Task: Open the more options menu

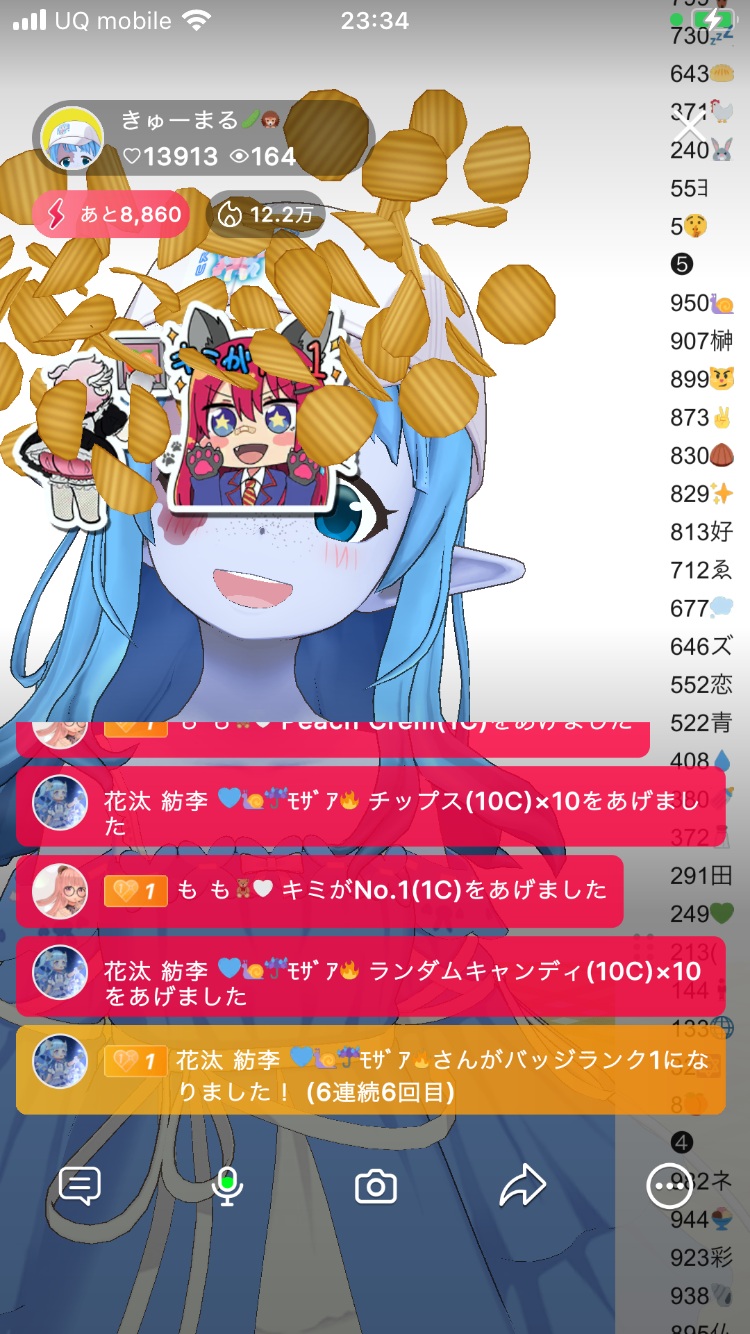Action: 668,1187
